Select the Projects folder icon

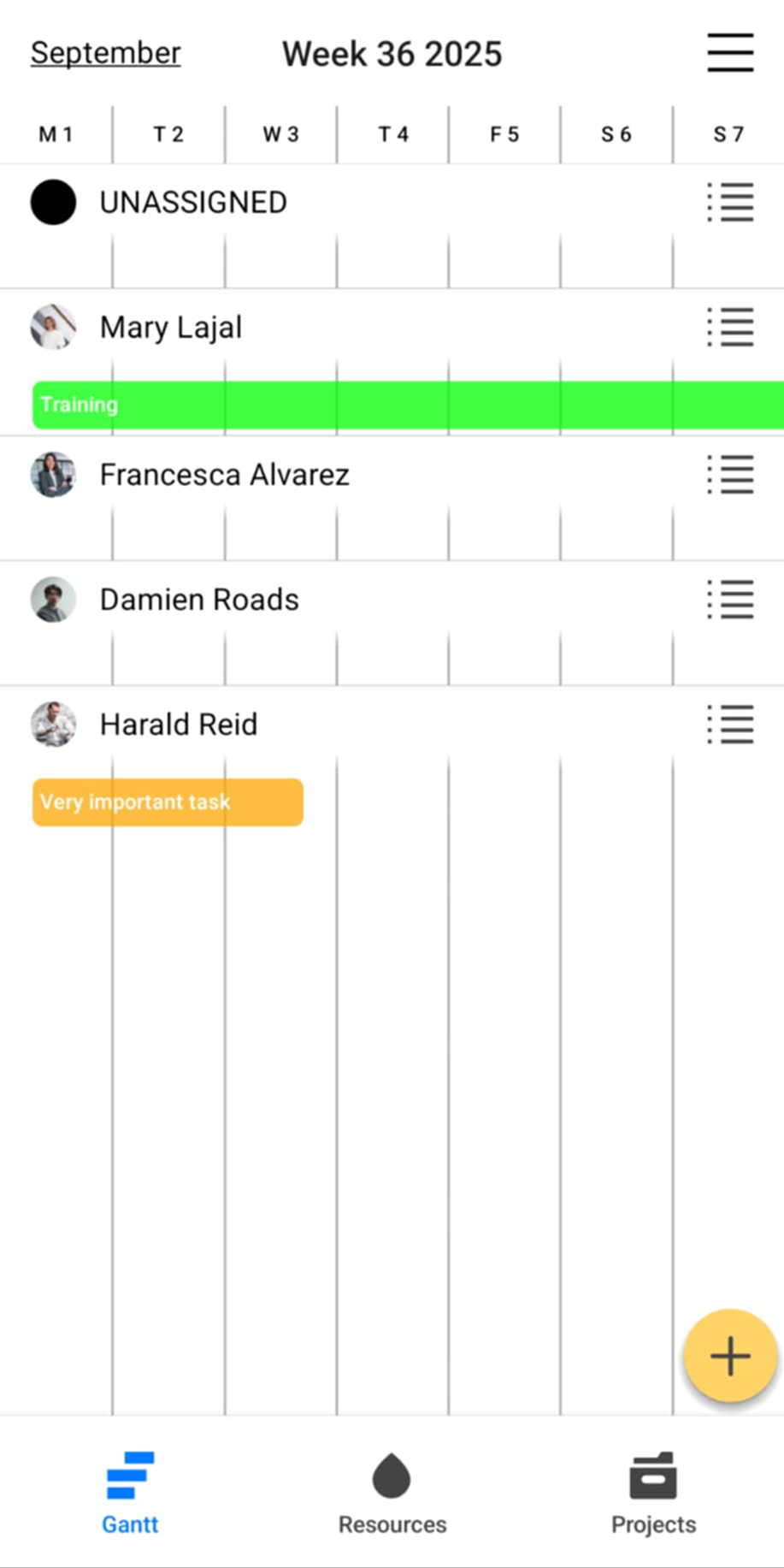click(x=652, y=1477)
